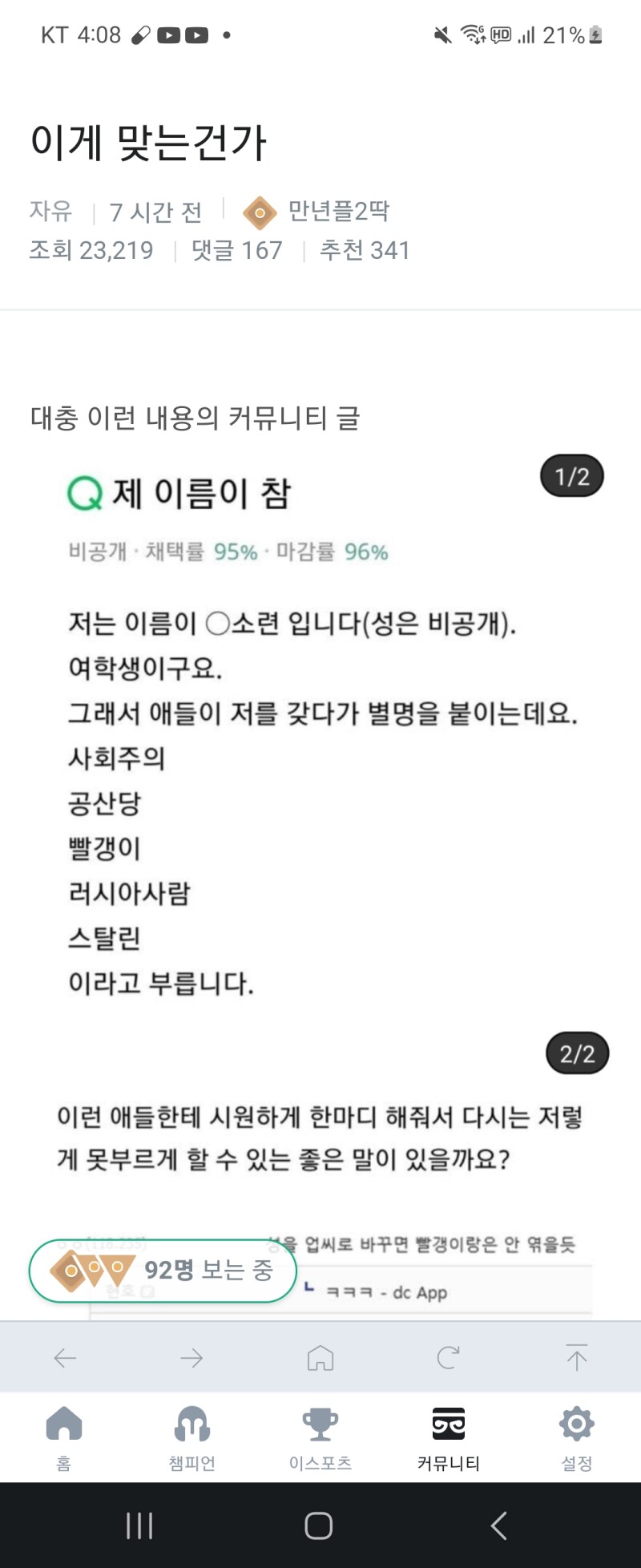This screenshot has width=641, height=1568.
Task: Switch to the 챔피언 tab
Action: coord(192,1437)
